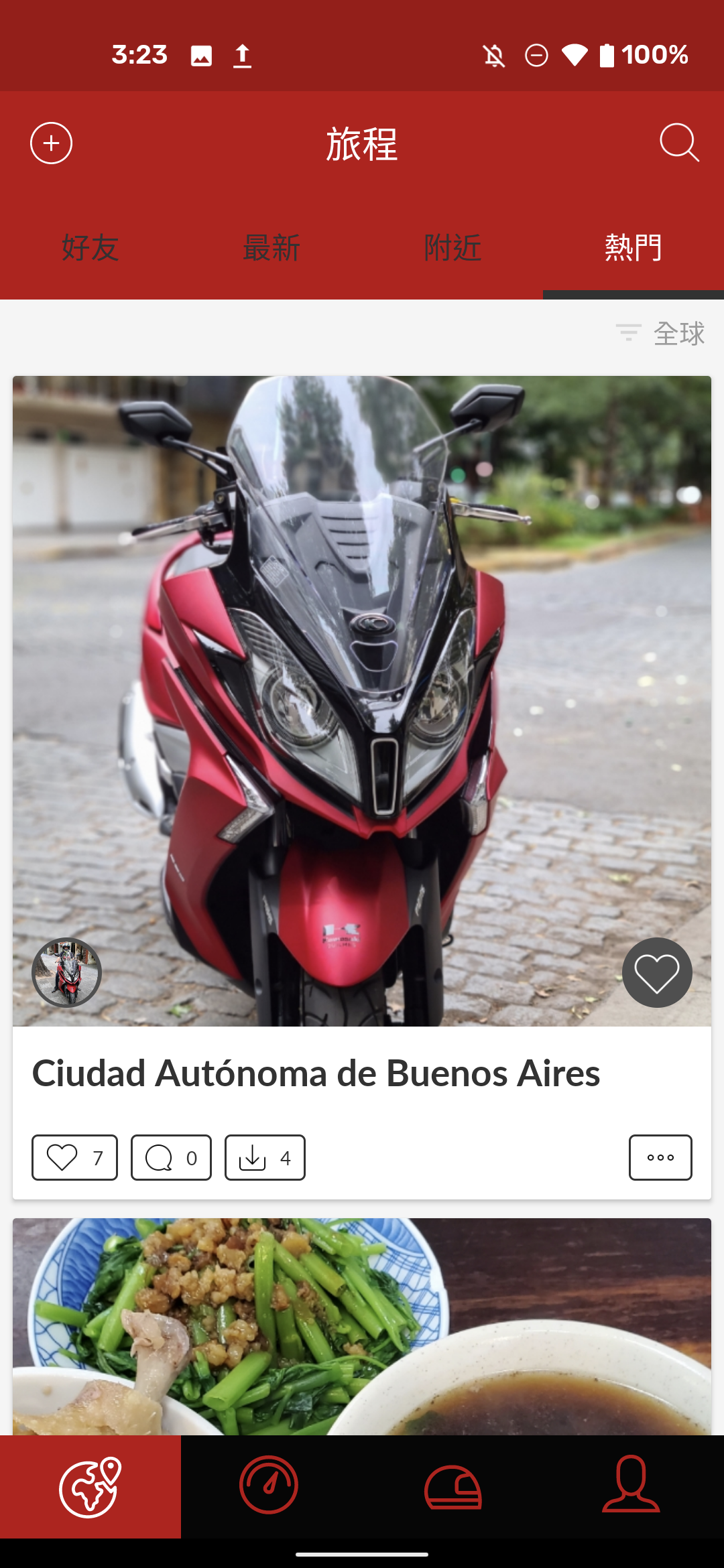Open more options for Buenos Aires trip
The height and width of the screenshot is (1568, 724).
pos(660,1157)
